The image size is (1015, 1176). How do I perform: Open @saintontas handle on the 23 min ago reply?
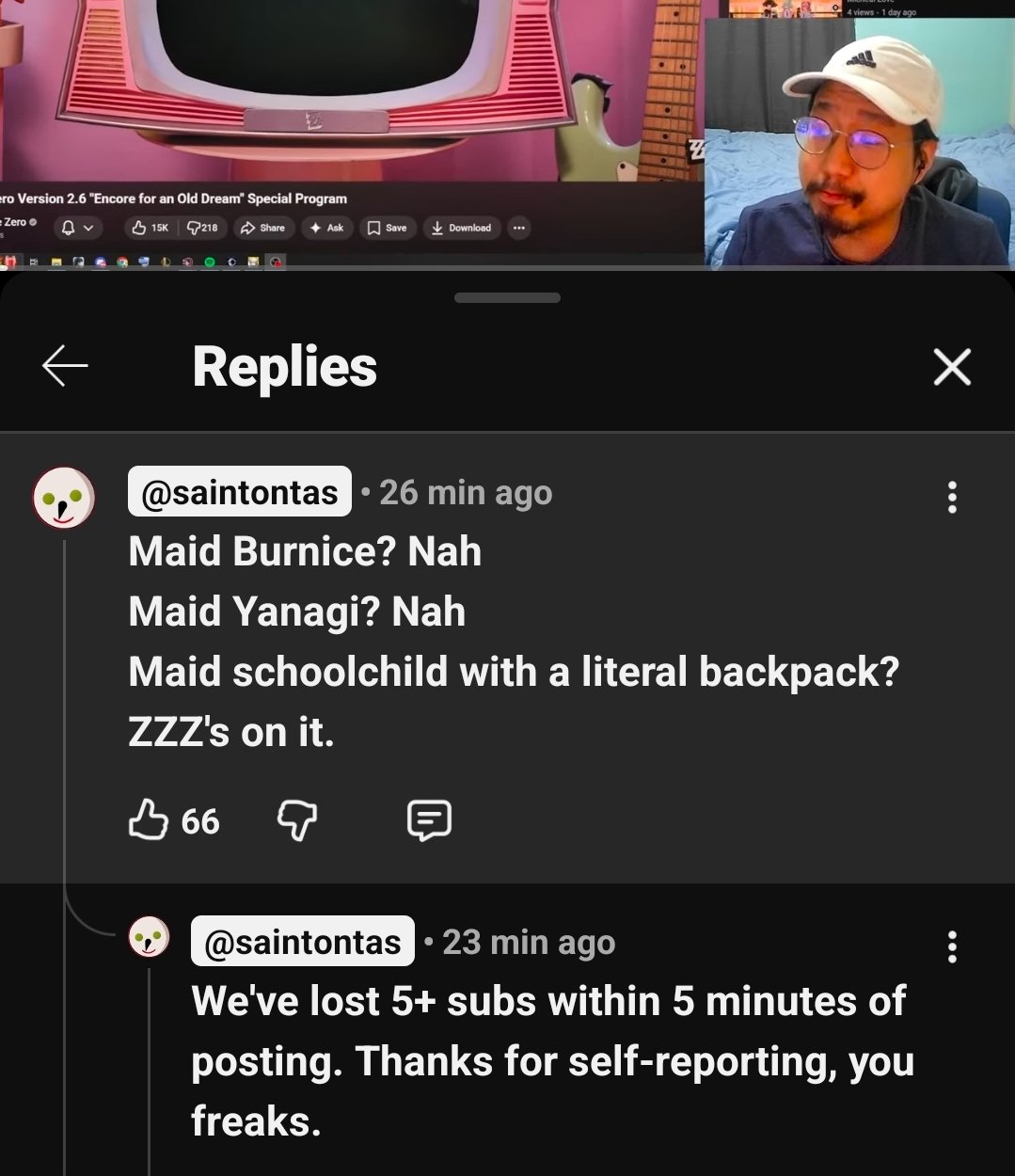302,942
